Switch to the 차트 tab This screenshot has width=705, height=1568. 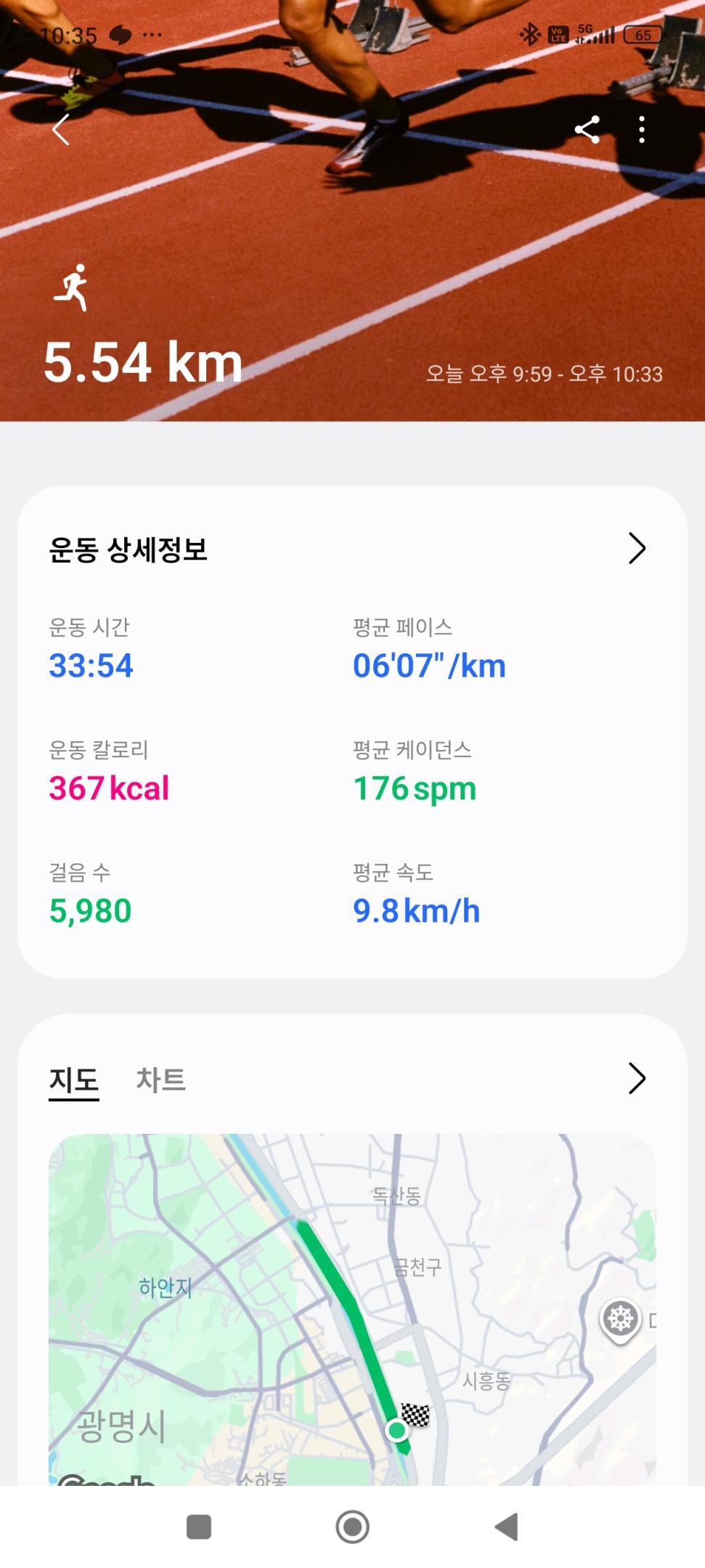[161, 1079]
